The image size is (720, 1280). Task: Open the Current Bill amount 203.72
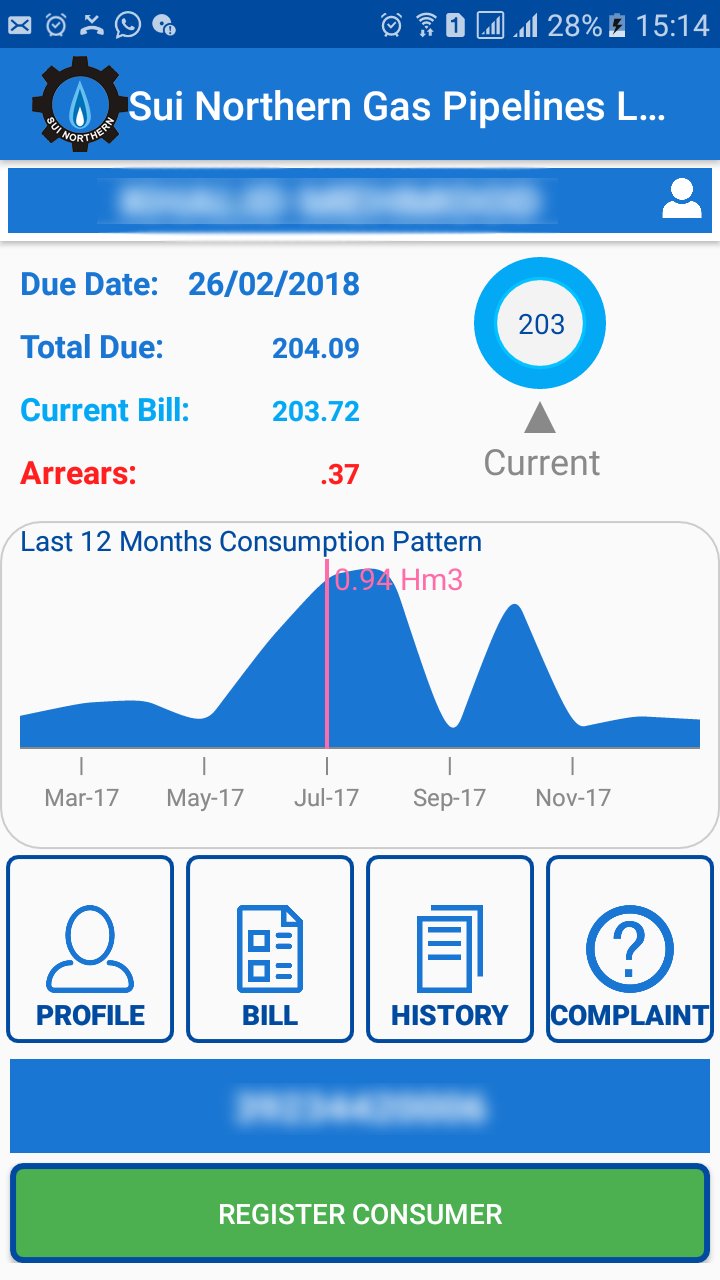pos(314,410)
